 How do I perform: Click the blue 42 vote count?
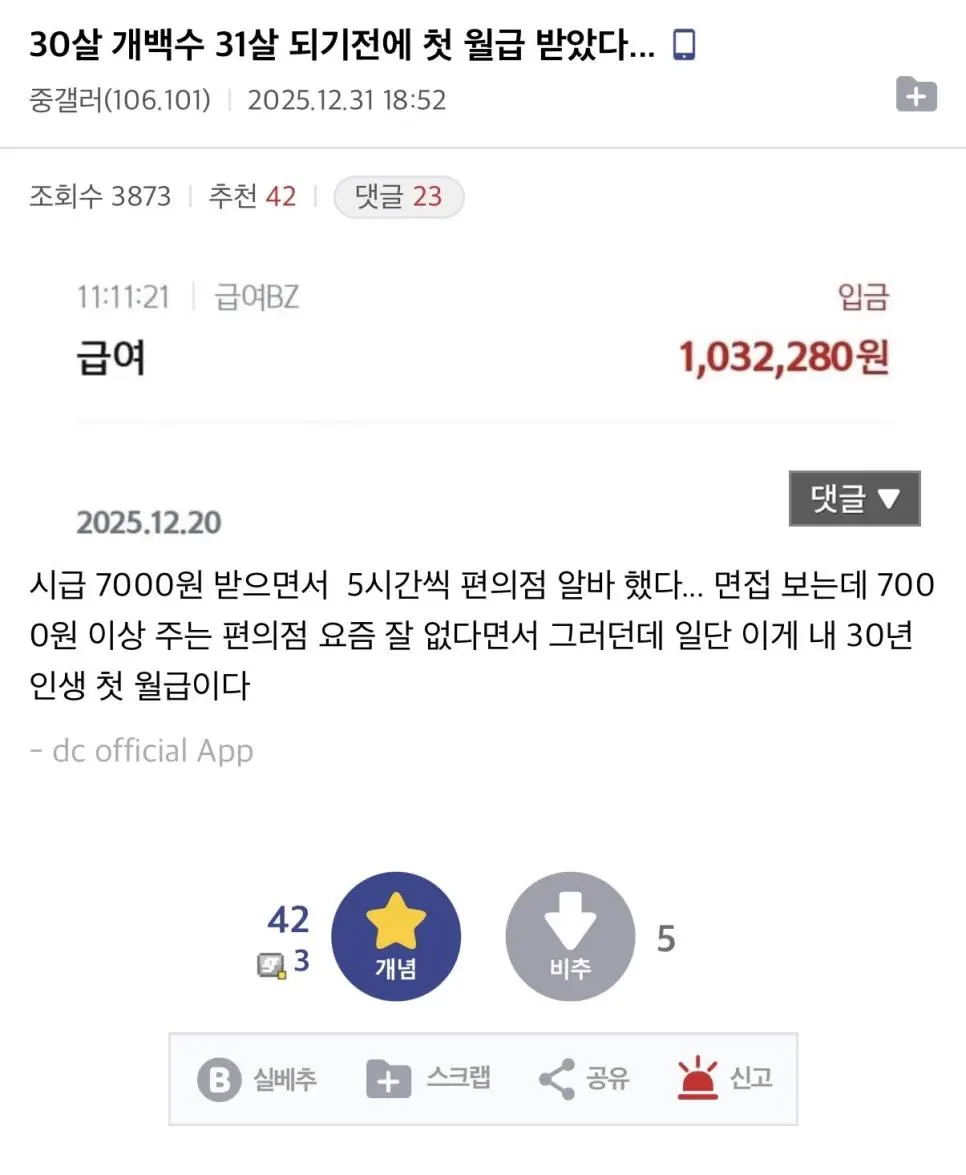click(x=287, y=920)
